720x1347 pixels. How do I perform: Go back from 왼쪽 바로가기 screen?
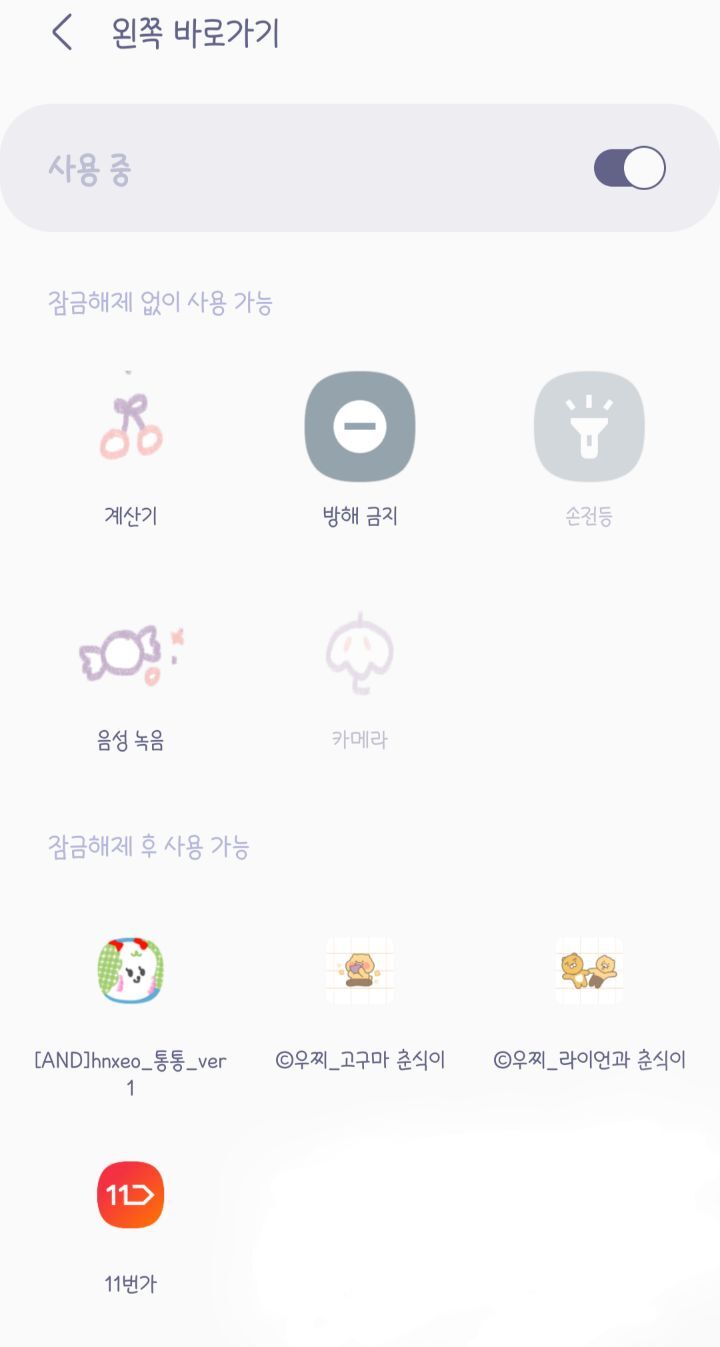[62, 33]
